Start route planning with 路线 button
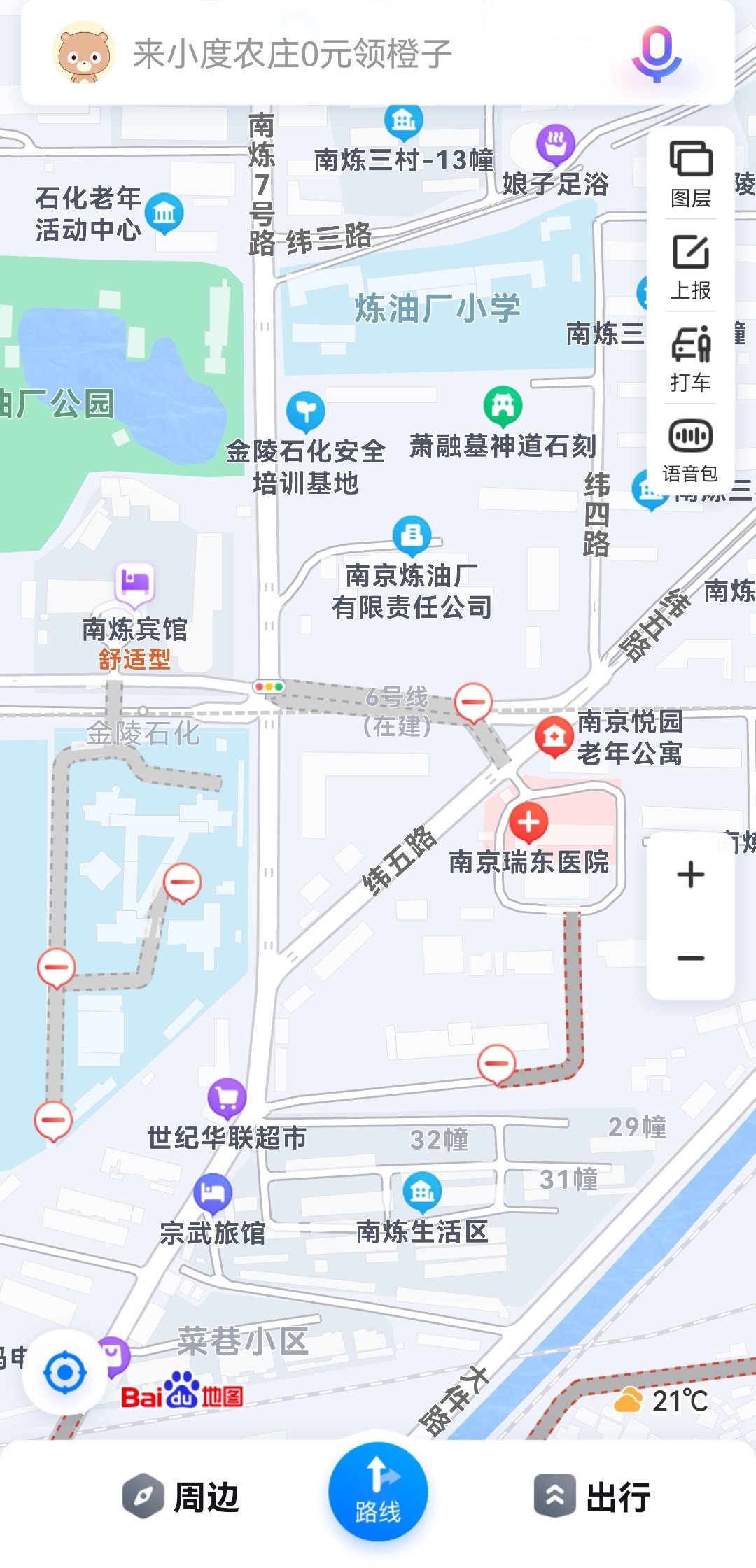Viewport: 756px width, 1568px height. pos(378,1491)
